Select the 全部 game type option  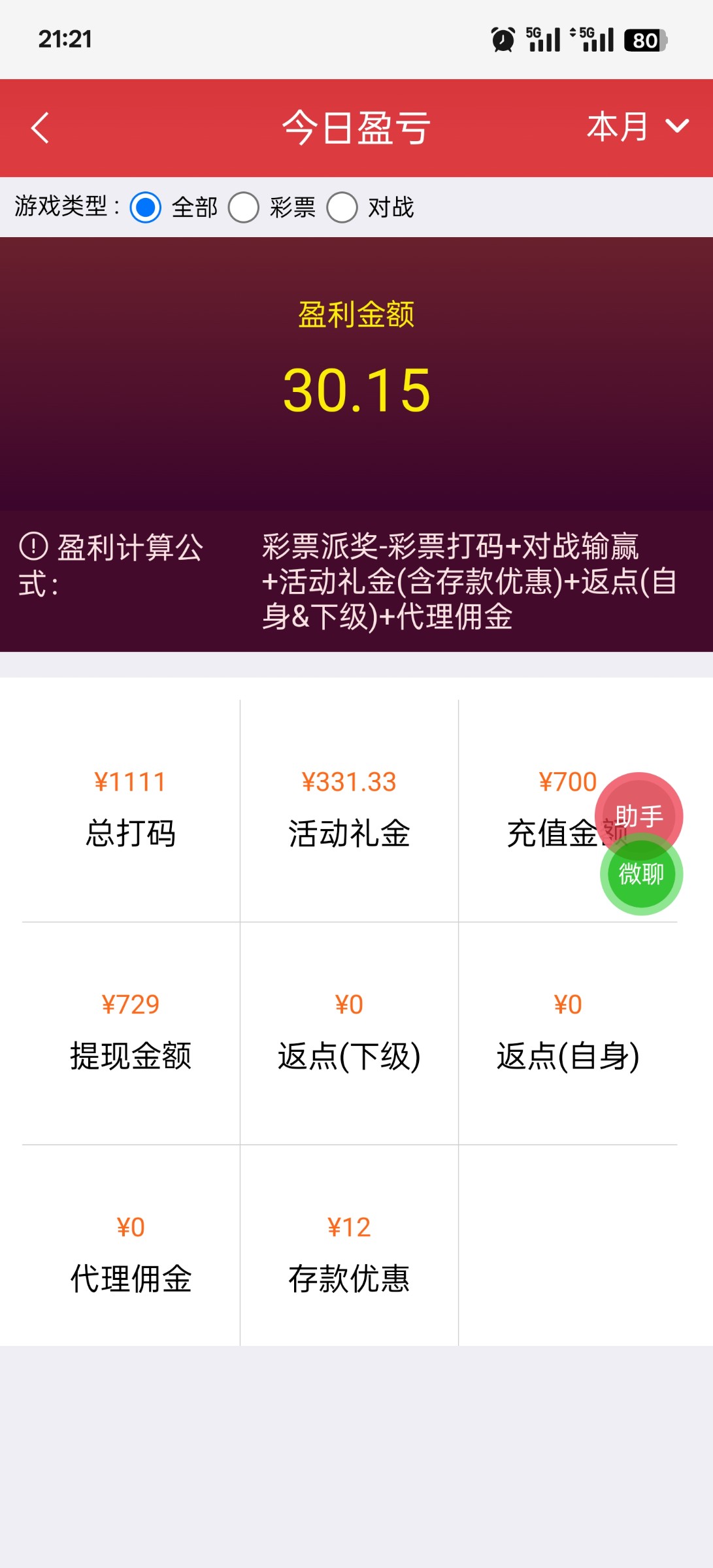tap(146, 208)
